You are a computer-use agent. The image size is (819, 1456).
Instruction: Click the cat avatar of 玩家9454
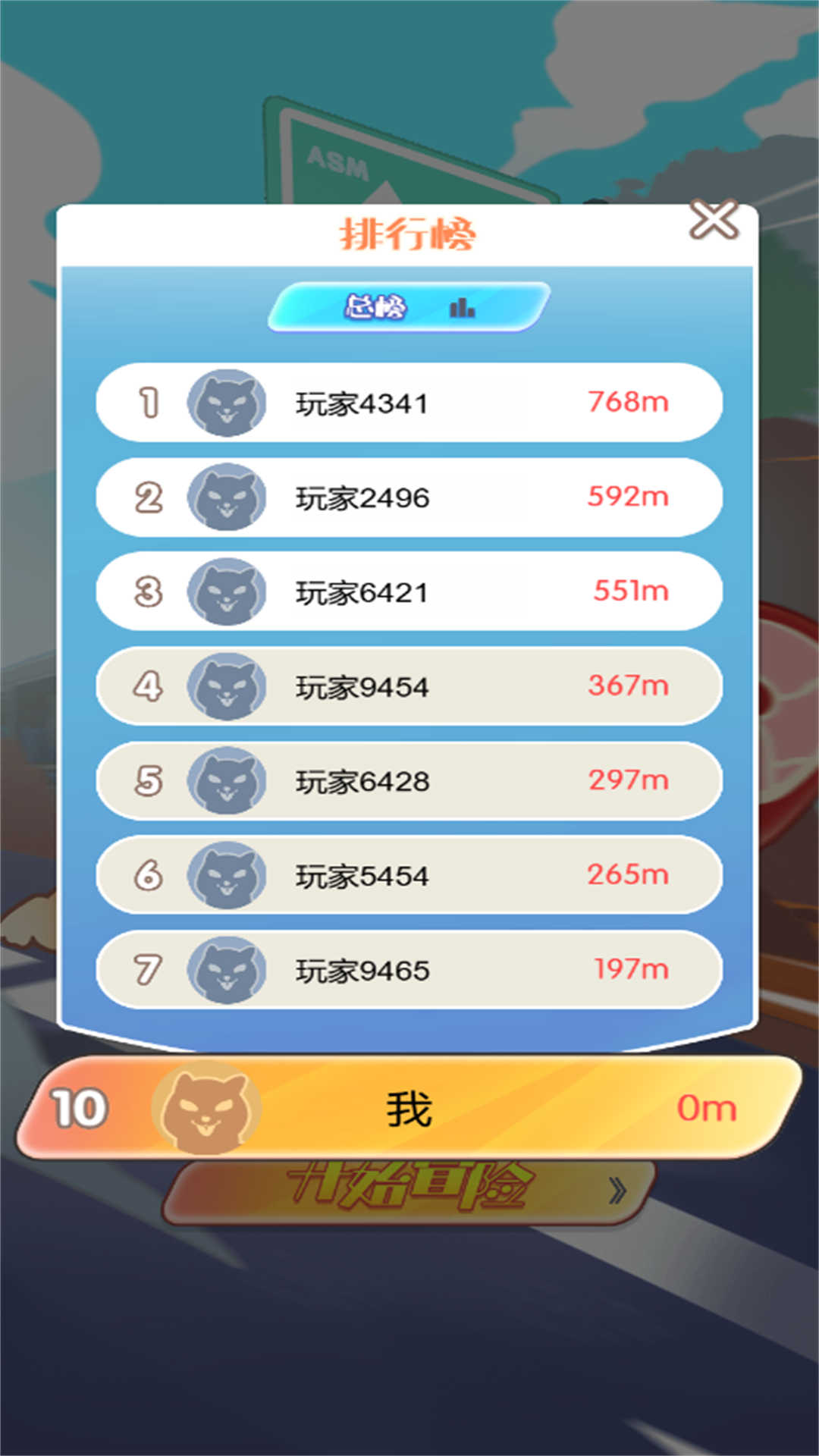coord(224,687)
